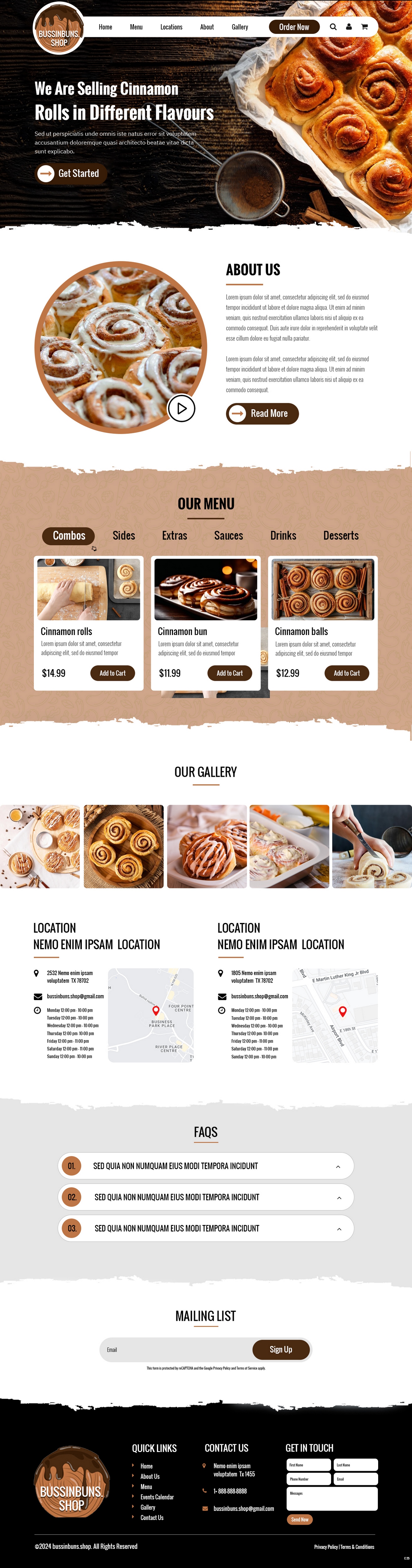Open Events Calendar in Quick Links
The width and height of the screenshot is (412, 1568).
pos(157,1497)
